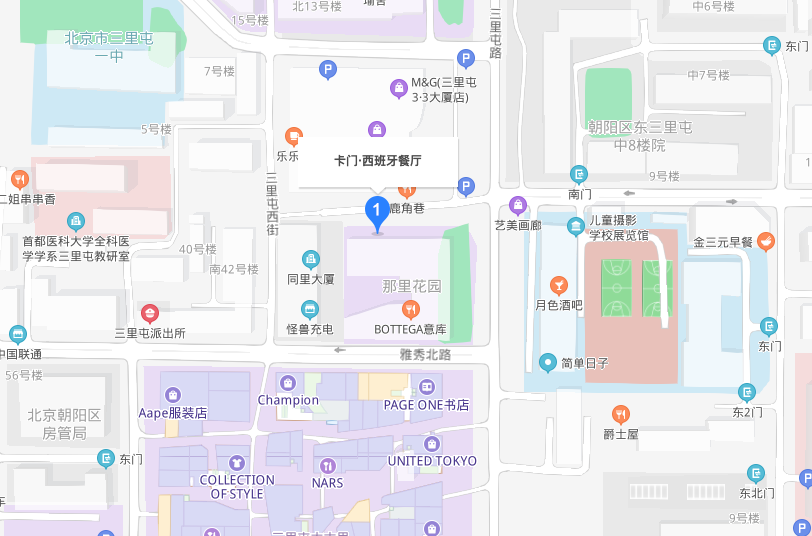Screen dimensions: 812x536
Task: Tap the 简单日子 location pin
Action: pyautogui.click(x=547, y=362)
